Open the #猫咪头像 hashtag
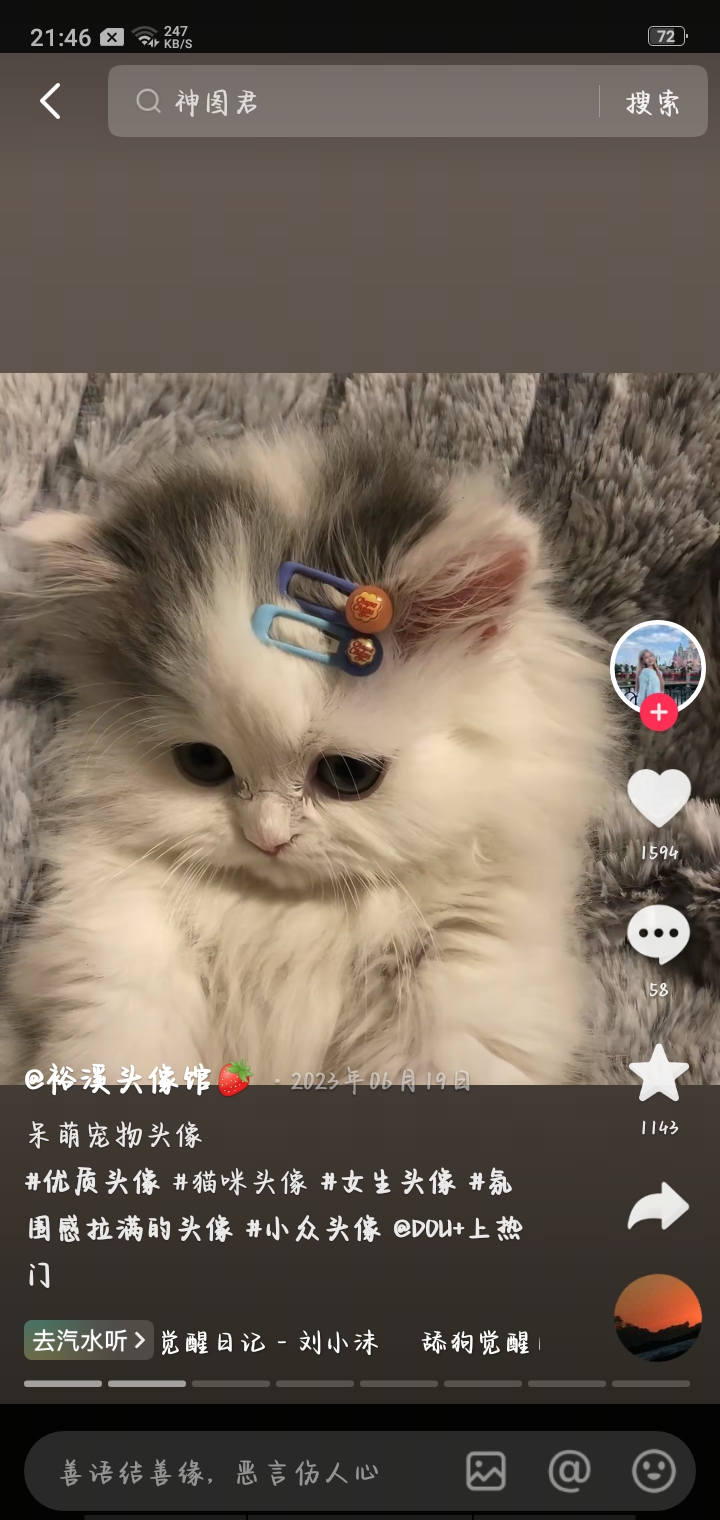Screen dimensions: 720x1520 coord(240,1182)
